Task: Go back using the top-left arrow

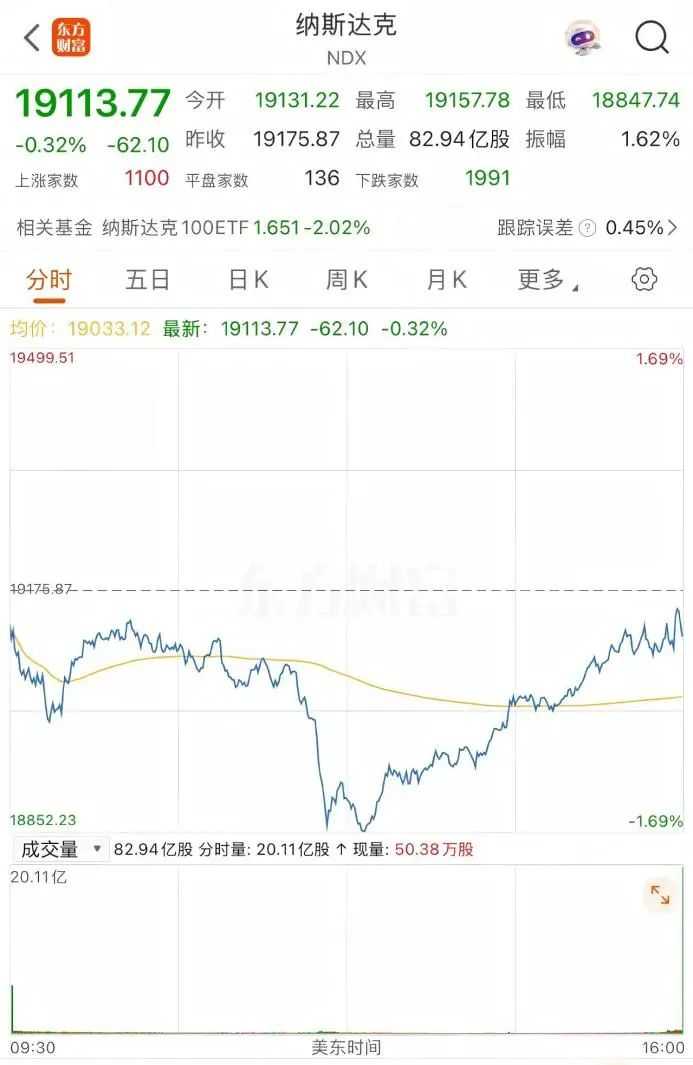Action: click(x=31, y=38)
